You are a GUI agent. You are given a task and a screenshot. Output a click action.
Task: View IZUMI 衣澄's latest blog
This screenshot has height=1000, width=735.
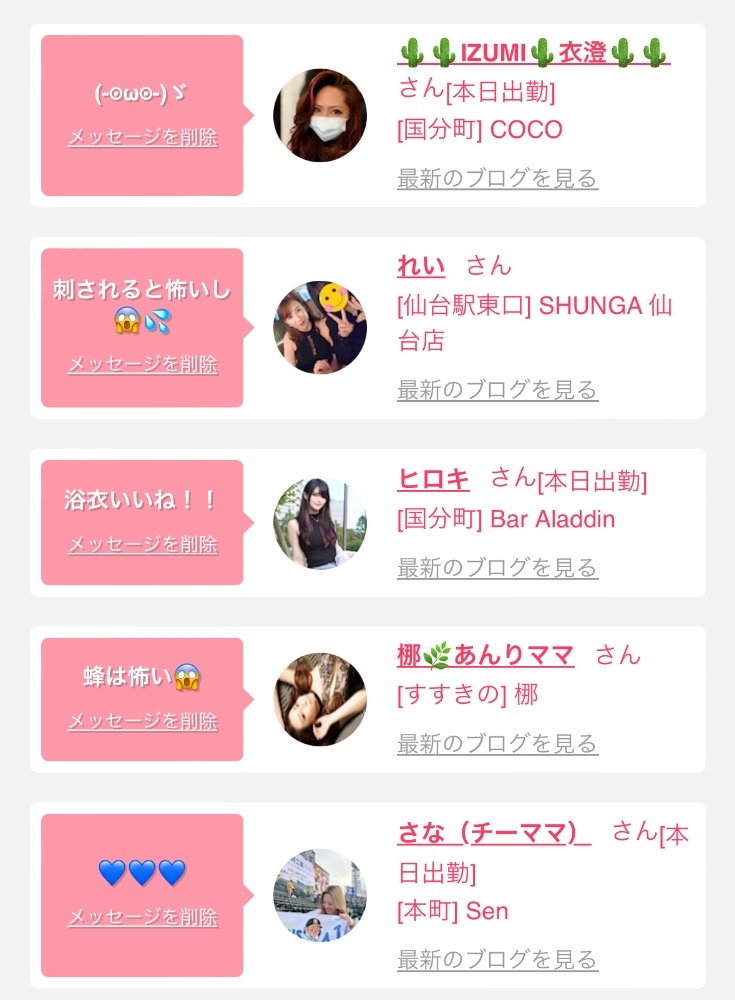click(497, 179)
